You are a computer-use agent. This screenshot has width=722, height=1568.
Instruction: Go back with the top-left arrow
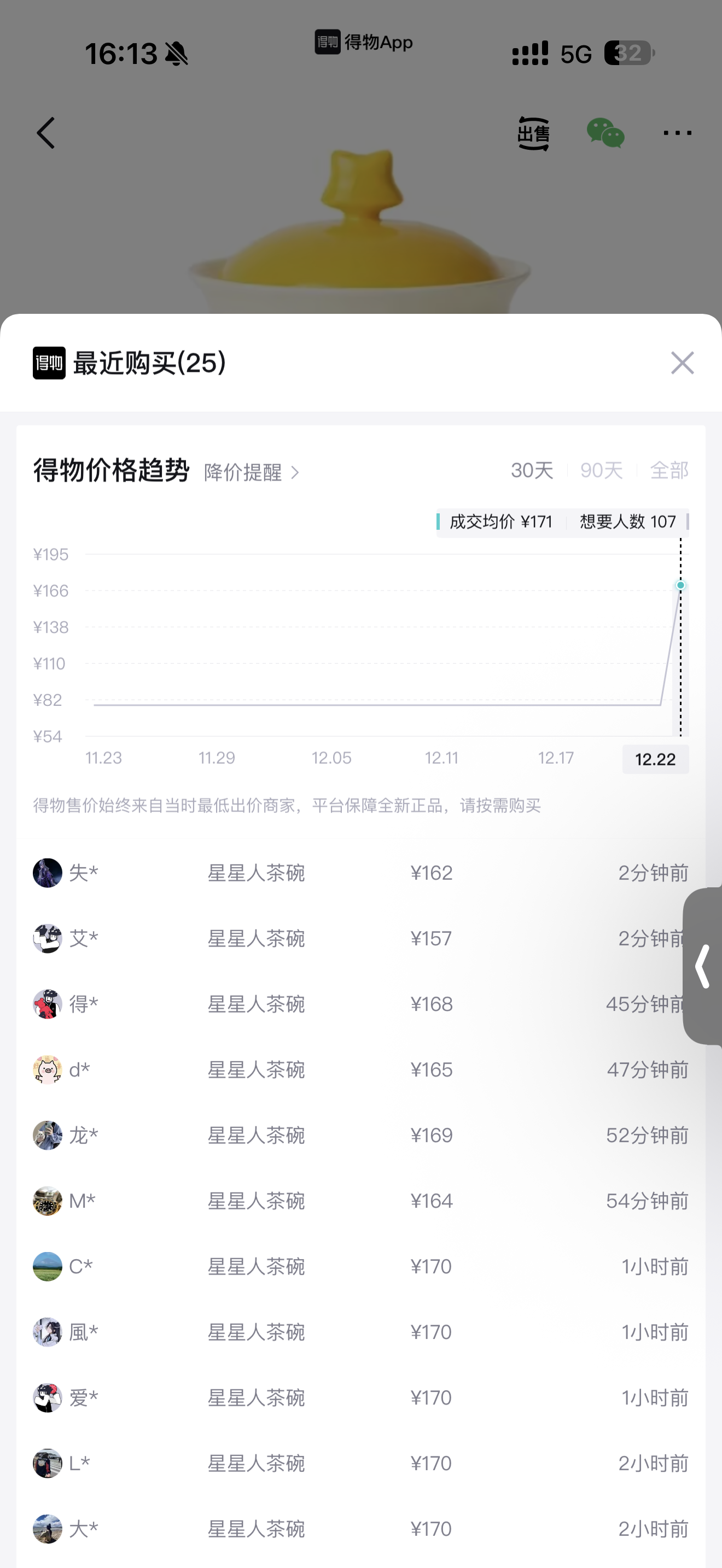pos(46,133)
